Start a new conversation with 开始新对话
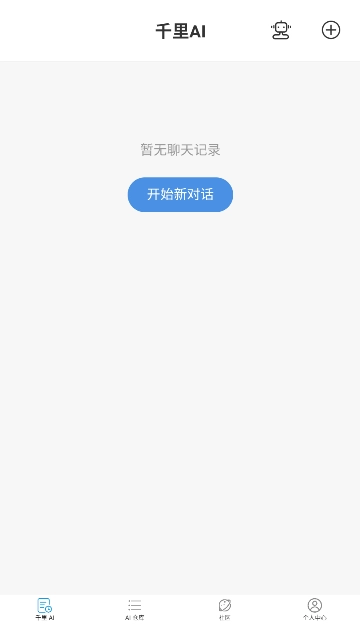Screen dimensions: 360x625 coord(180,195)
